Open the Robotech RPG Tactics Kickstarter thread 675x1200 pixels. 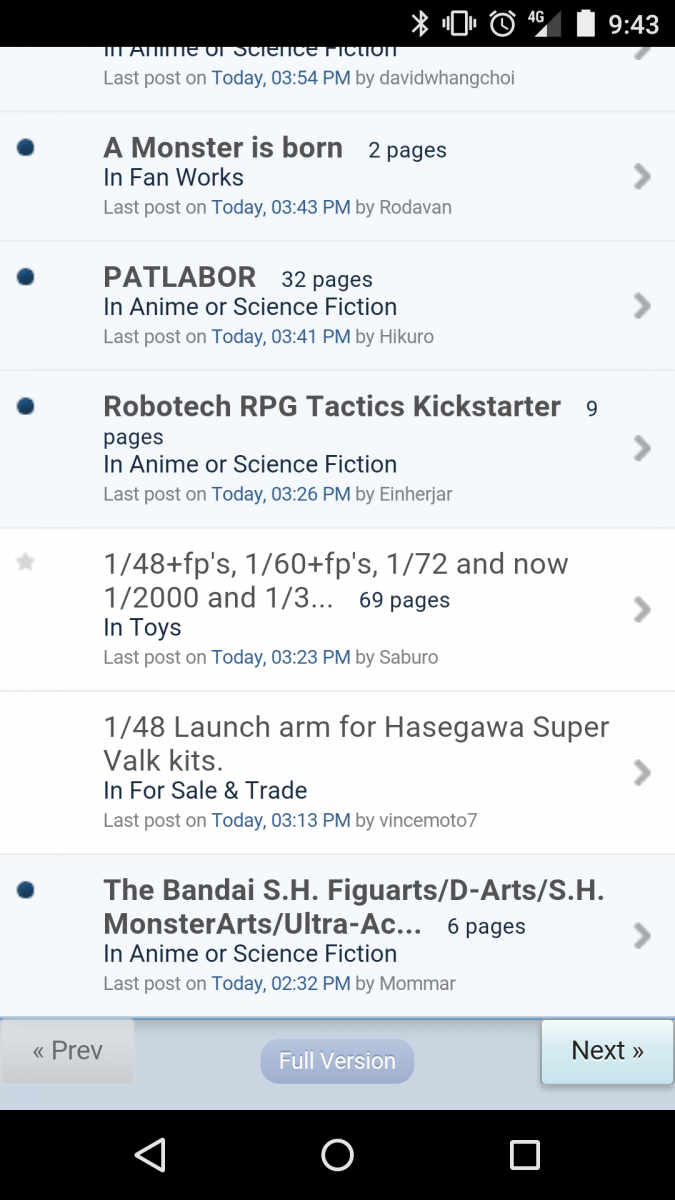[332, 406]
